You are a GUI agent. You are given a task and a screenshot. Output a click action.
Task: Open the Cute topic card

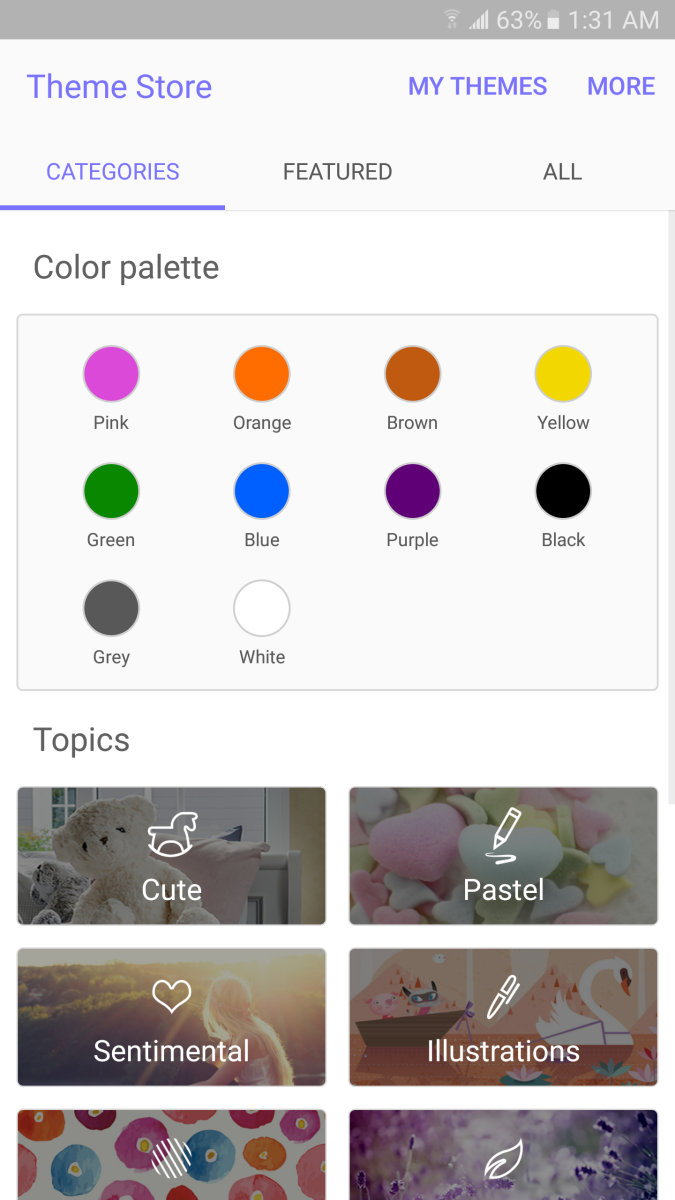point(172,856)
